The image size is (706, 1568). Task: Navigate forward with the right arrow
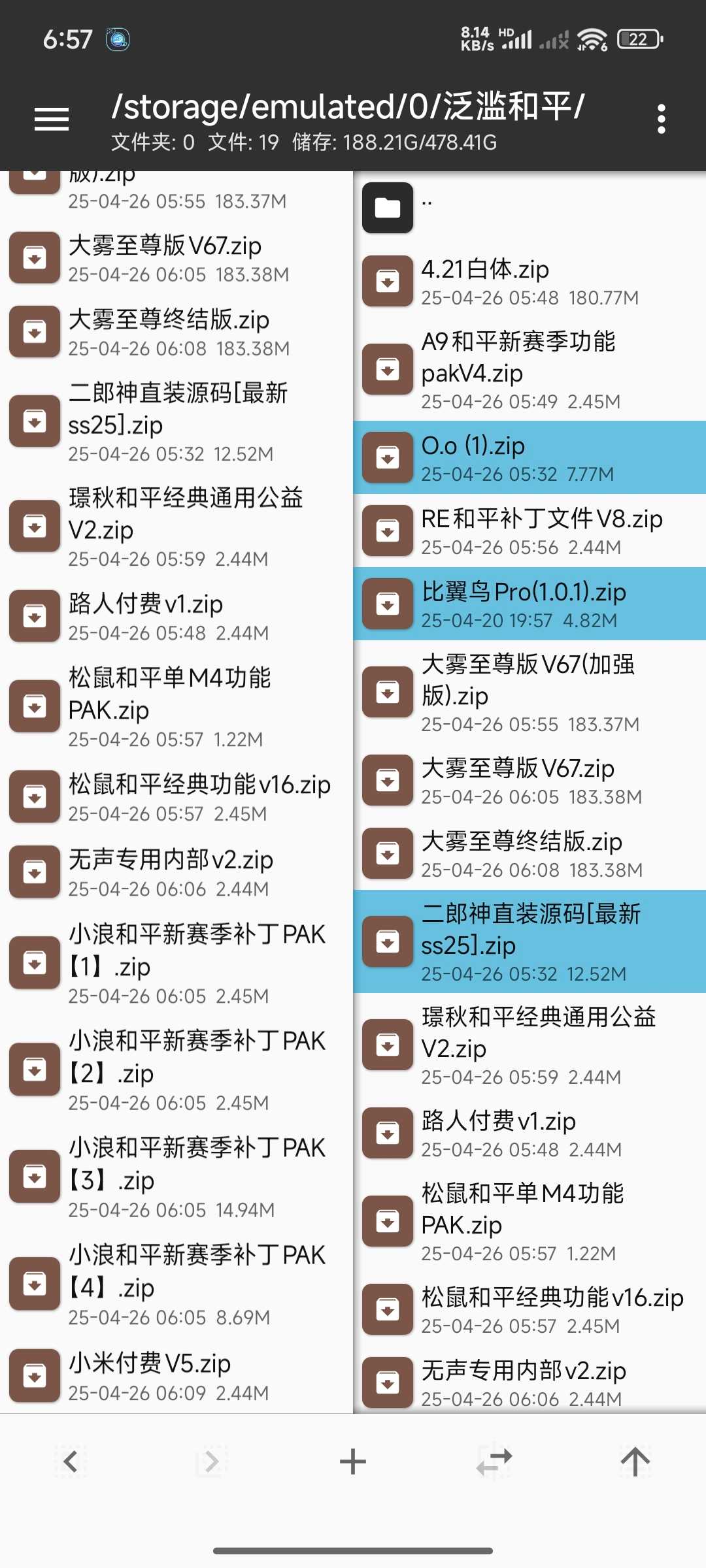tap(211, 1461)
